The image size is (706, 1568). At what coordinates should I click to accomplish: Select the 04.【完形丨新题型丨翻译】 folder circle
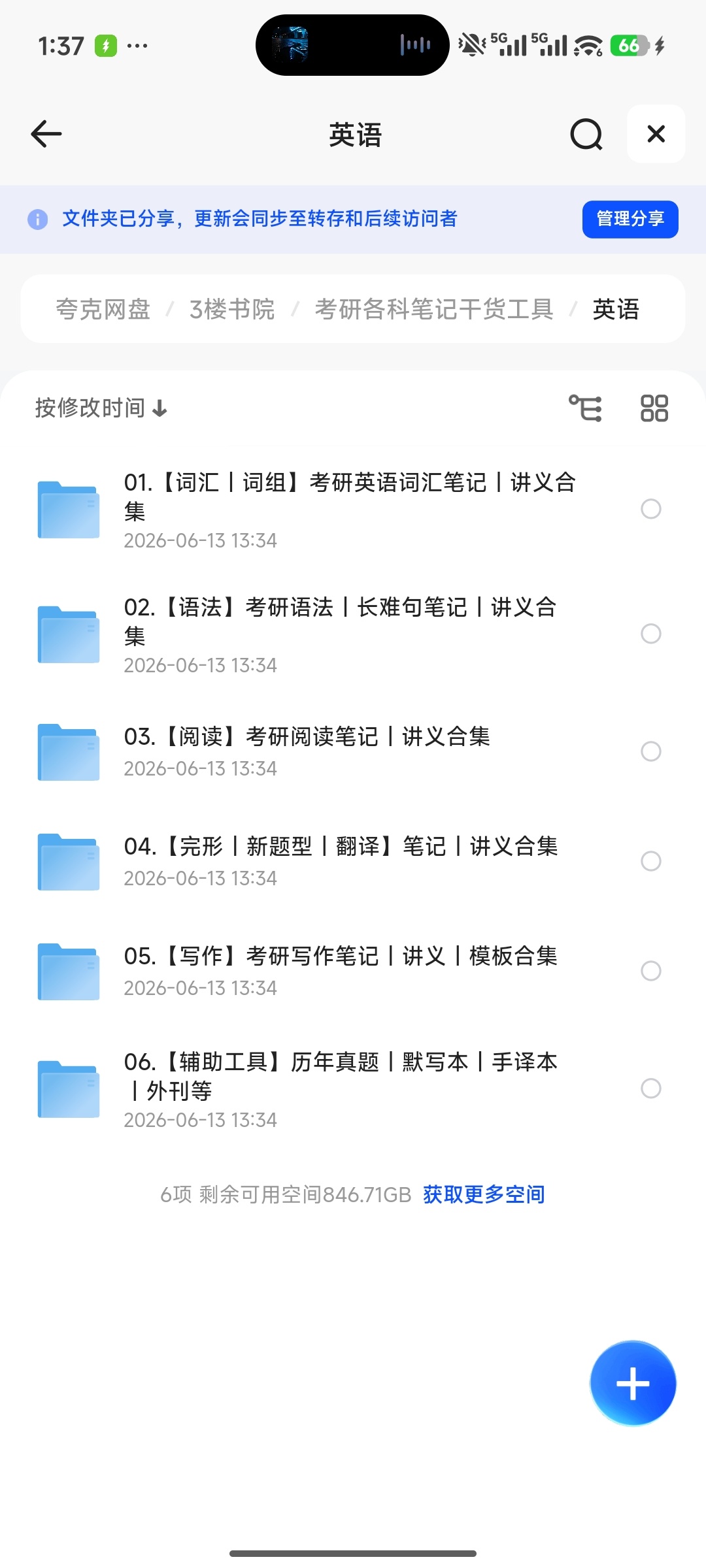[650, 861]
